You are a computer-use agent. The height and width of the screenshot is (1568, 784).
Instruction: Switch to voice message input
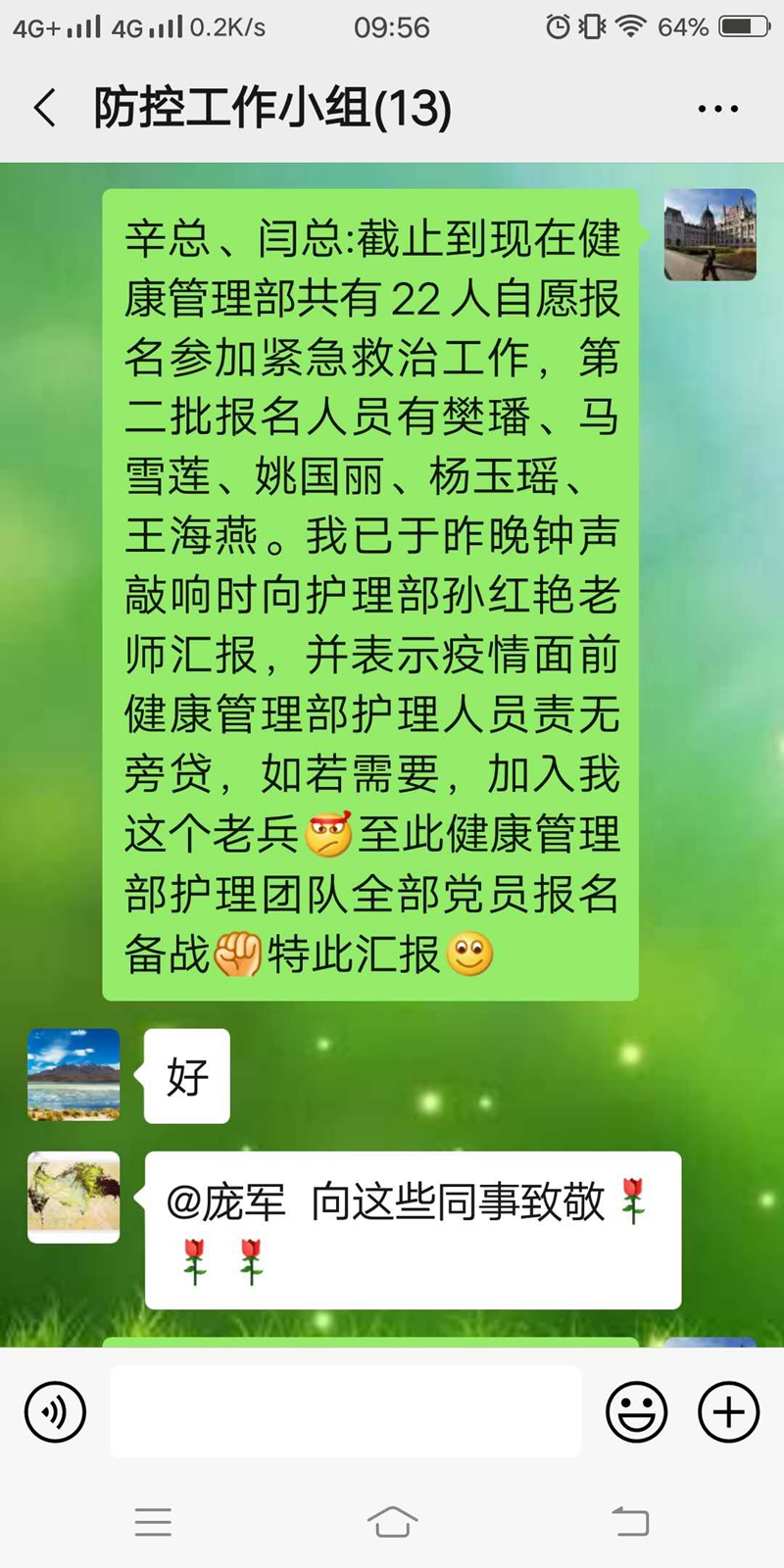(55, 1412)
